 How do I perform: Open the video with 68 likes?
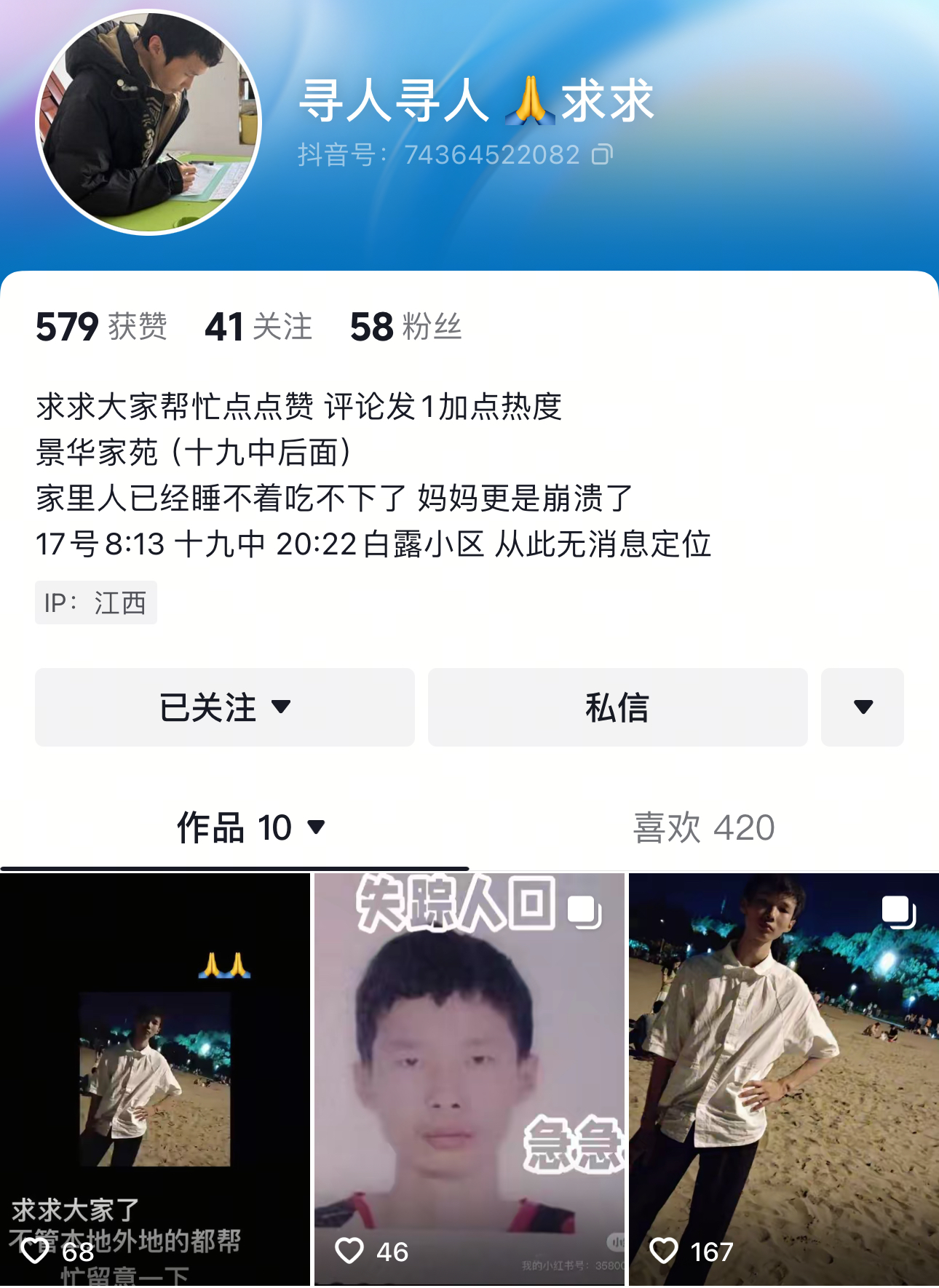155,1077
